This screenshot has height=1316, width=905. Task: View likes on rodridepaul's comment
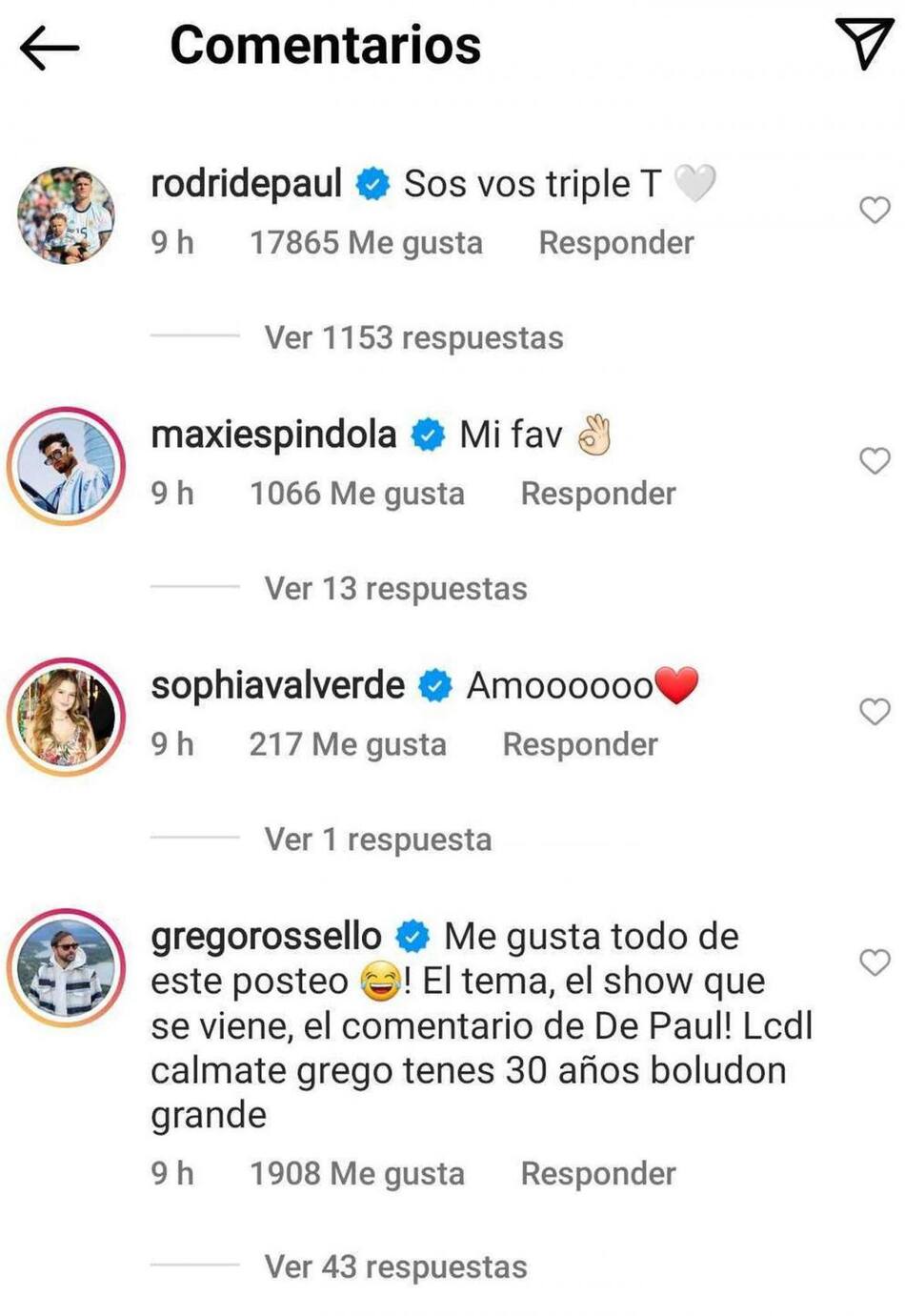(366, 243)
